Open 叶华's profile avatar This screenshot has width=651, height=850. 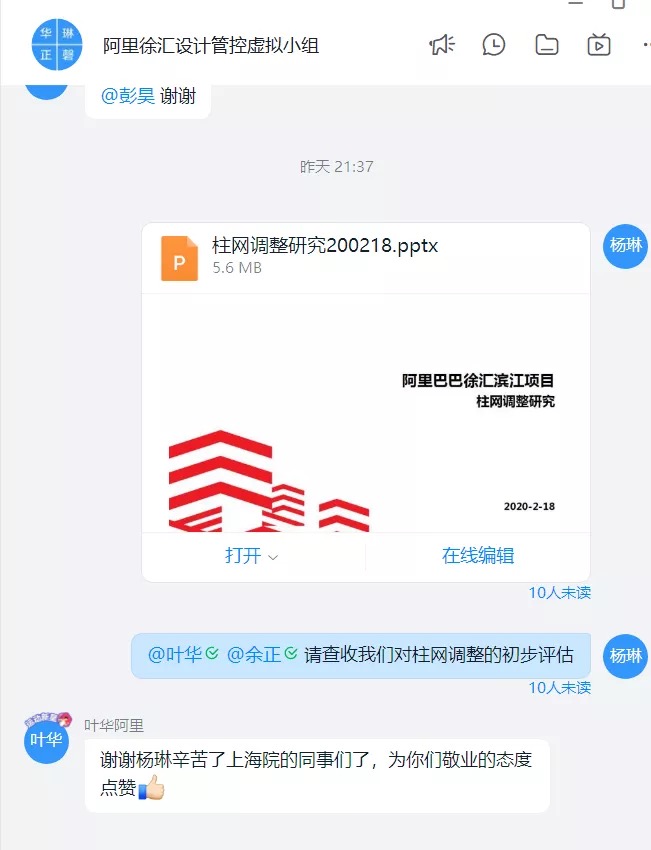(47, 740)
